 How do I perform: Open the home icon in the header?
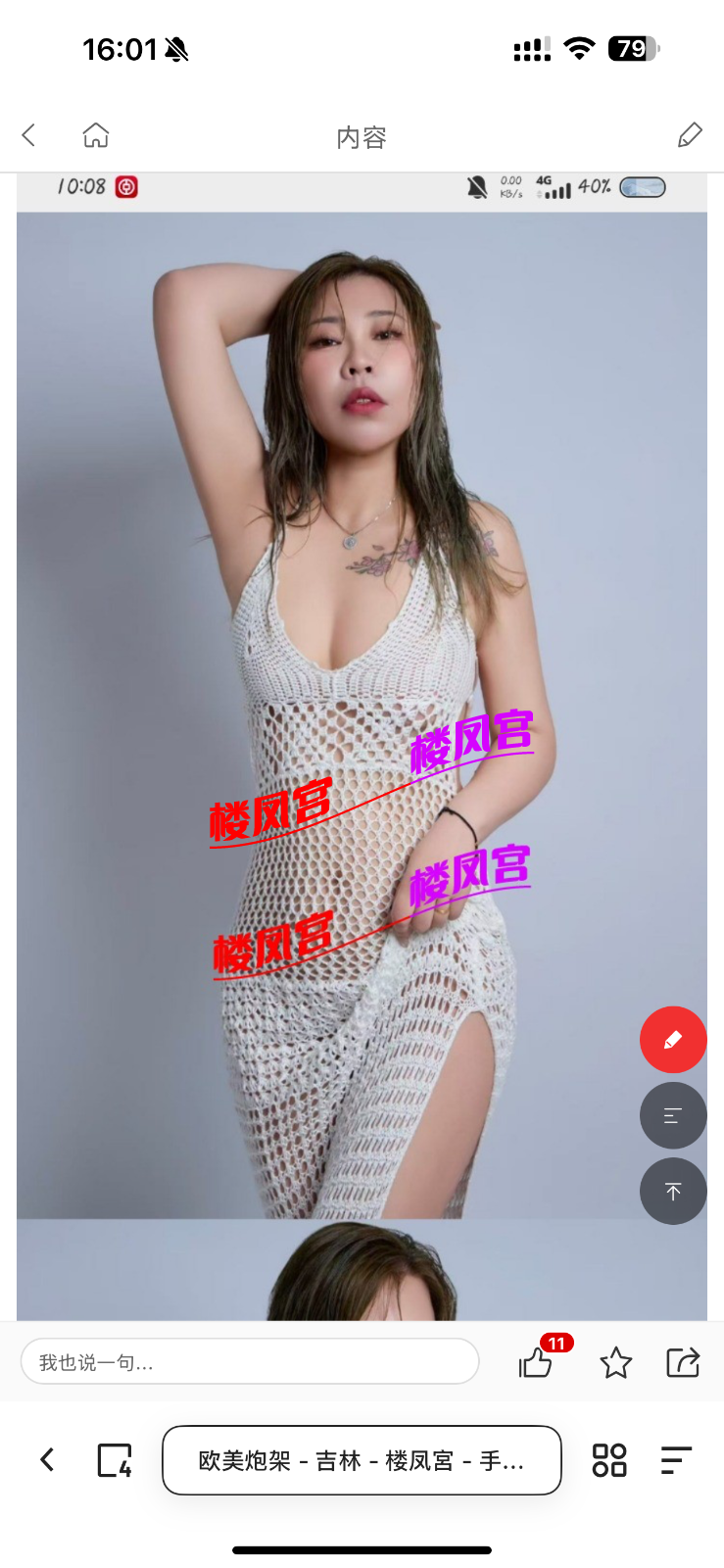(x=96, y=135)
